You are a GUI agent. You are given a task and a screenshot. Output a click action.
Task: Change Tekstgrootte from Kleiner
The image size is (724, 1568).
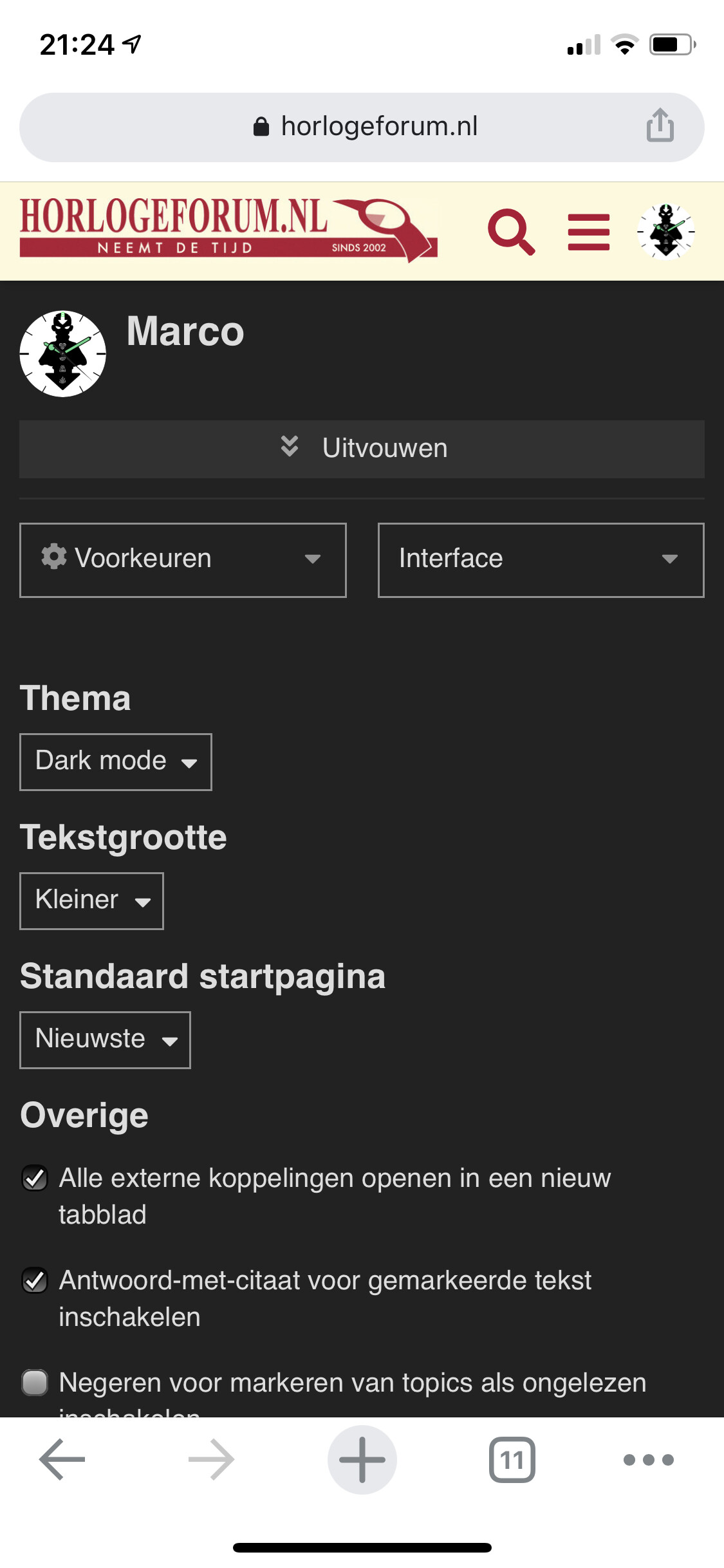[91, 901]
